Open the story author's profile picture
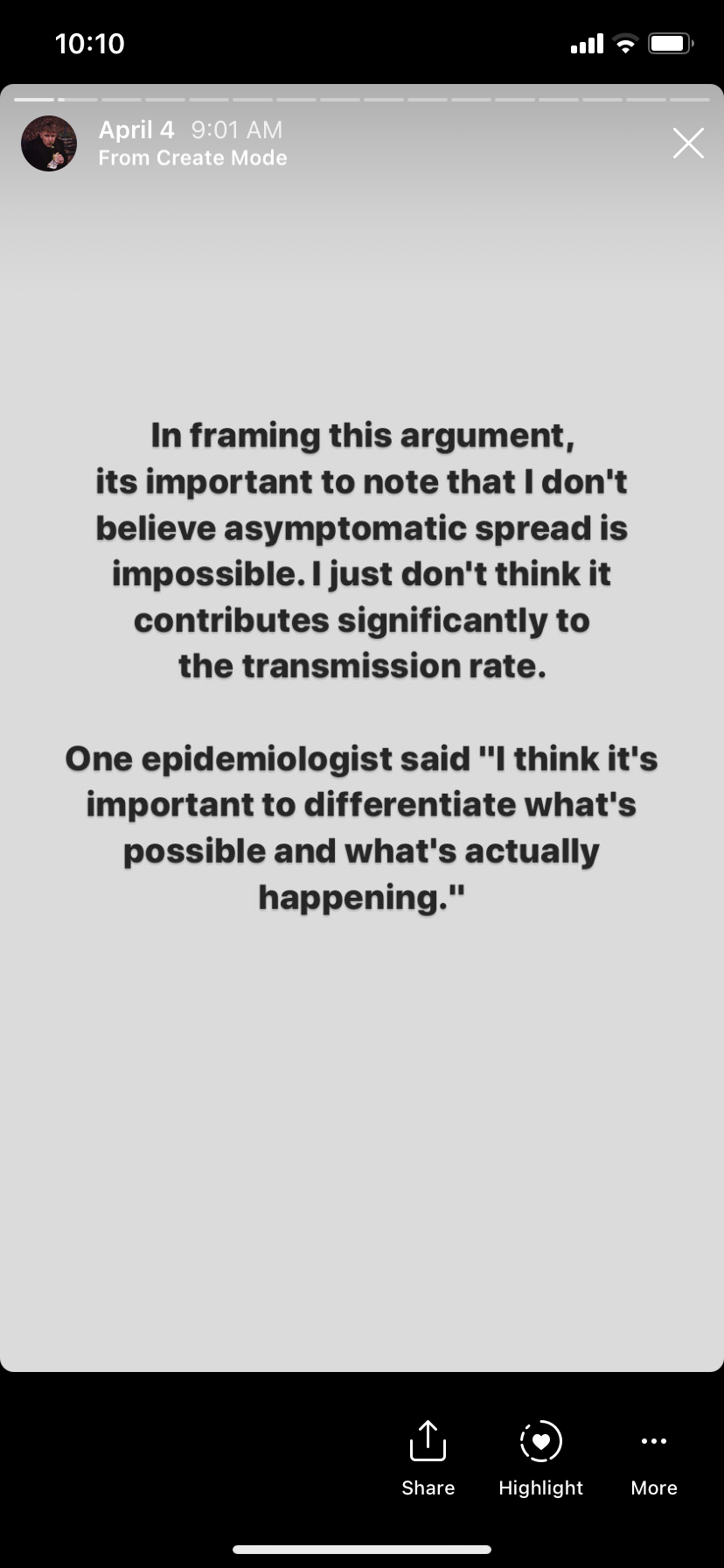The height and width of the screenshot is (1568, 724). [49, 143]
